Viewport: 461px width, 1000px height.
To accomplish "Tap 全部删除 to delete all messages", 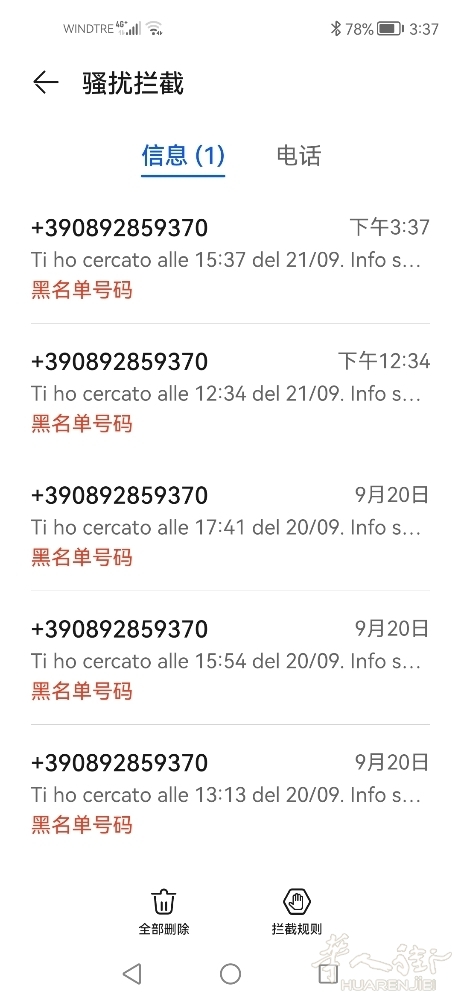I will tap(164, 912).
